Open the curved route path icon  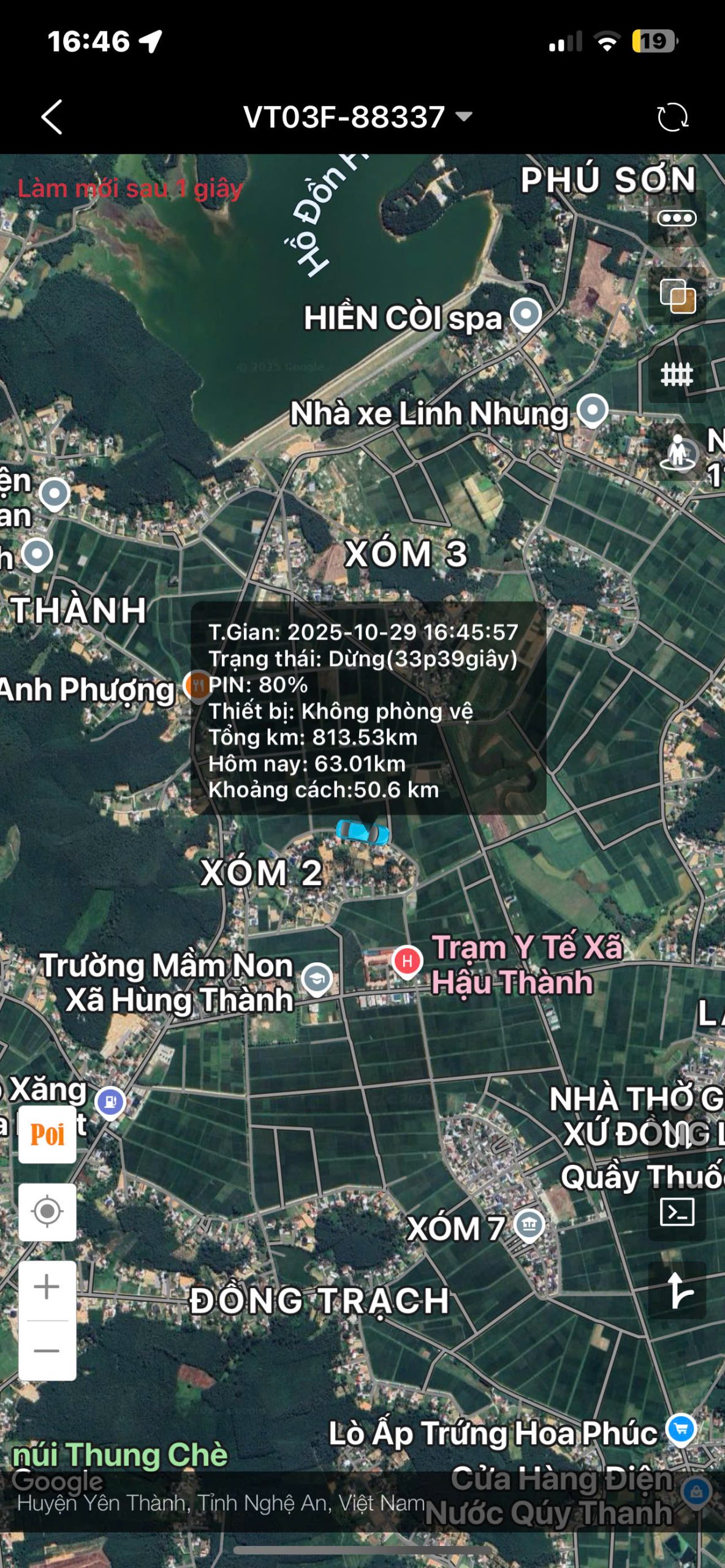pos(677,1134)
